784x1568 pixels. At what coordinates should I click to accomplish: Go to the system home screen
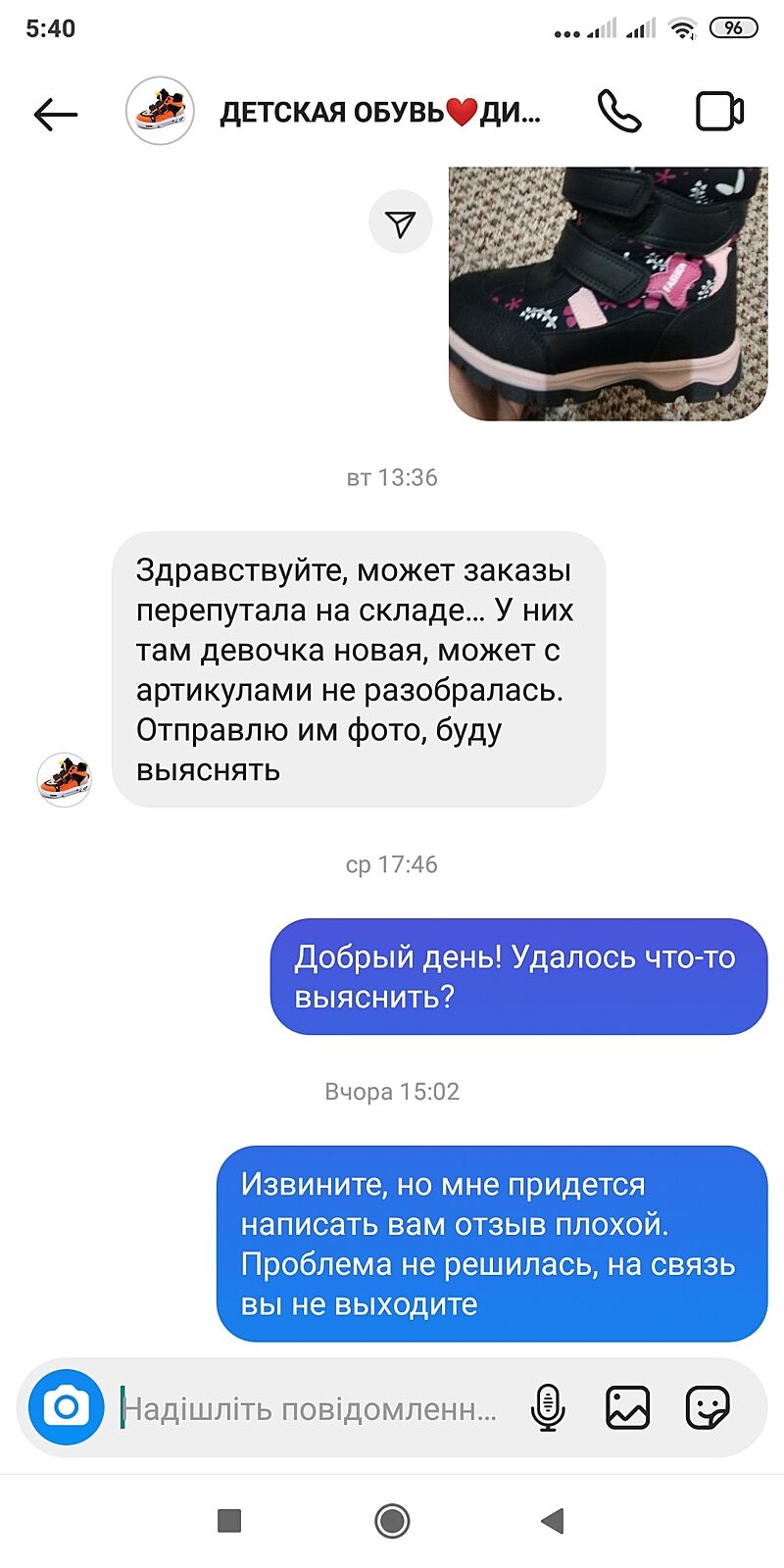pos(392,1521)
